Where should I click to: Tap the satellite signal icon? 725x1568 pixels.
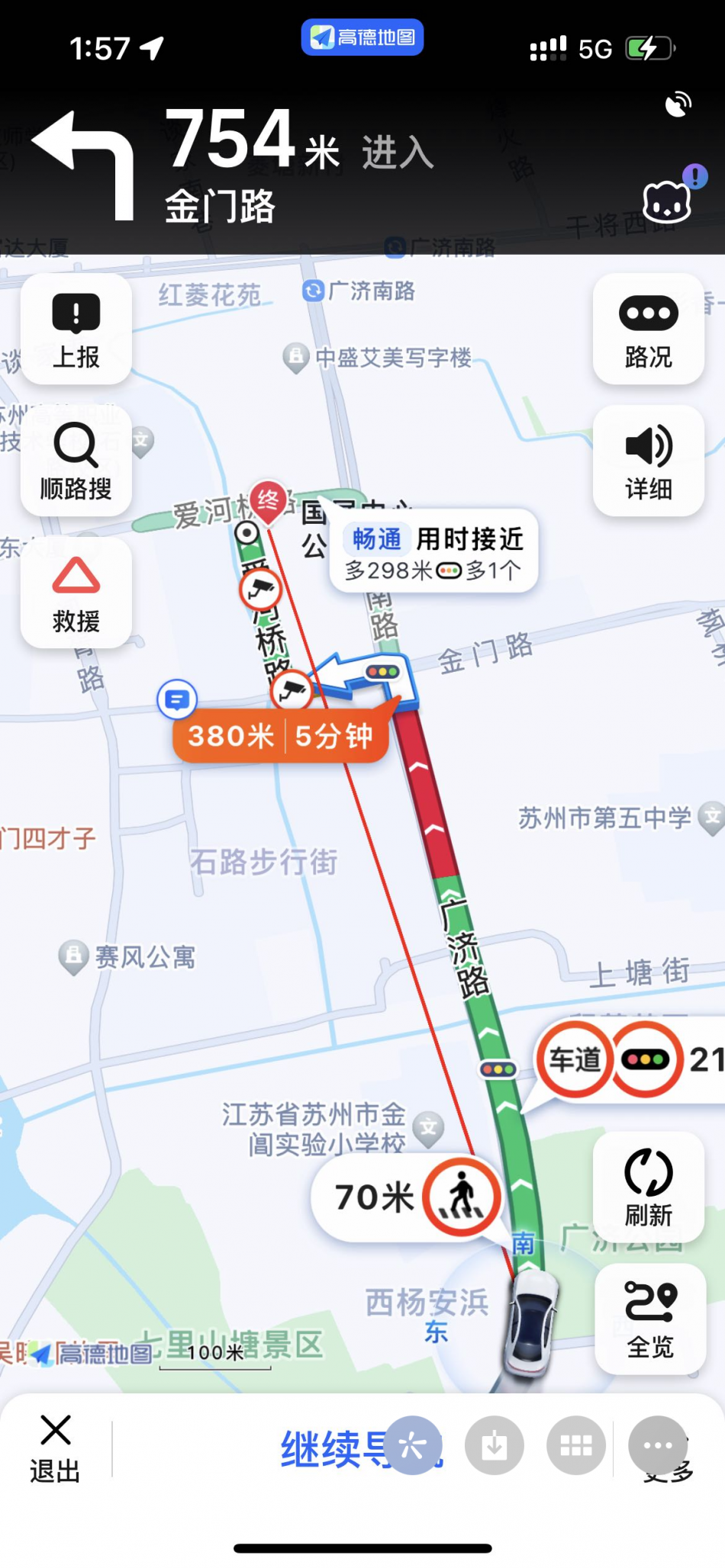pyautogui.click(x=677, y=104)
